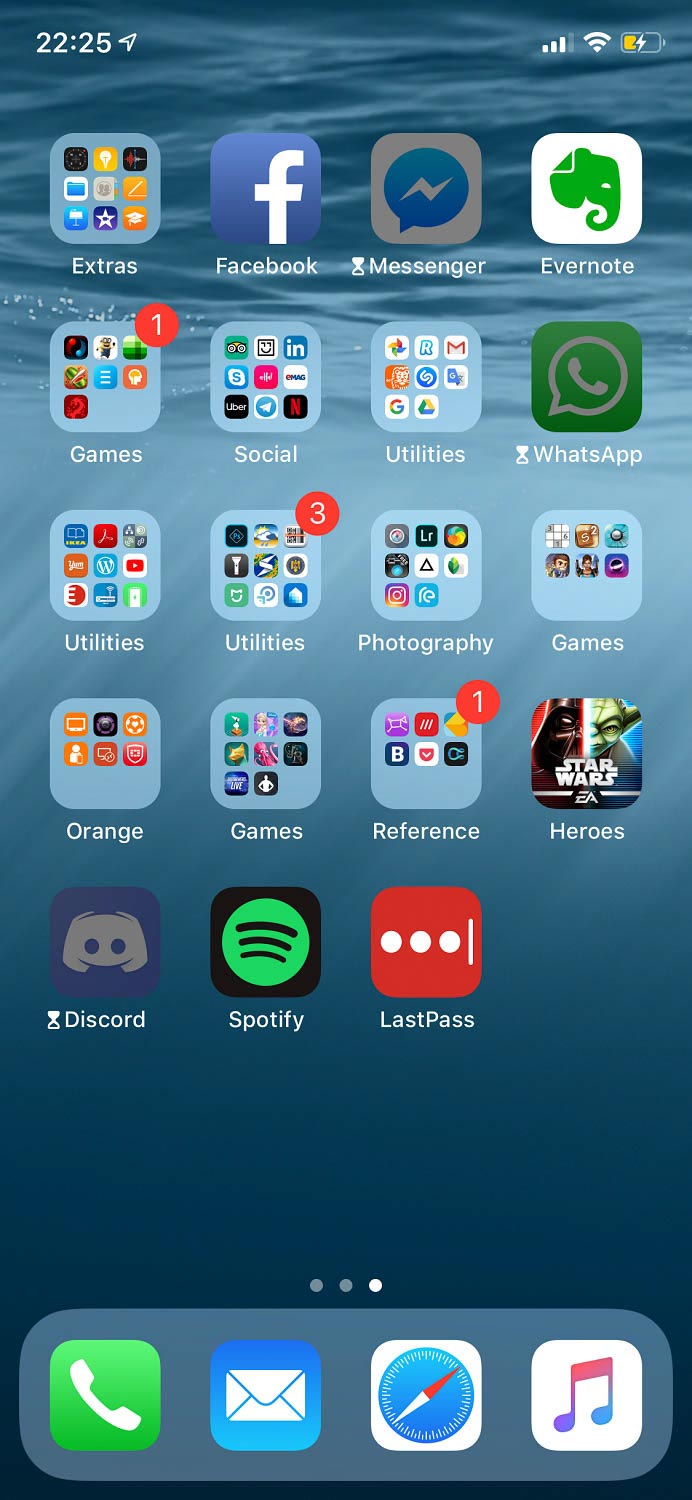692x1500 pixels.
Task: Open the Mail app in the dock
Action: pyautogui.click(x=266, y=1395)
